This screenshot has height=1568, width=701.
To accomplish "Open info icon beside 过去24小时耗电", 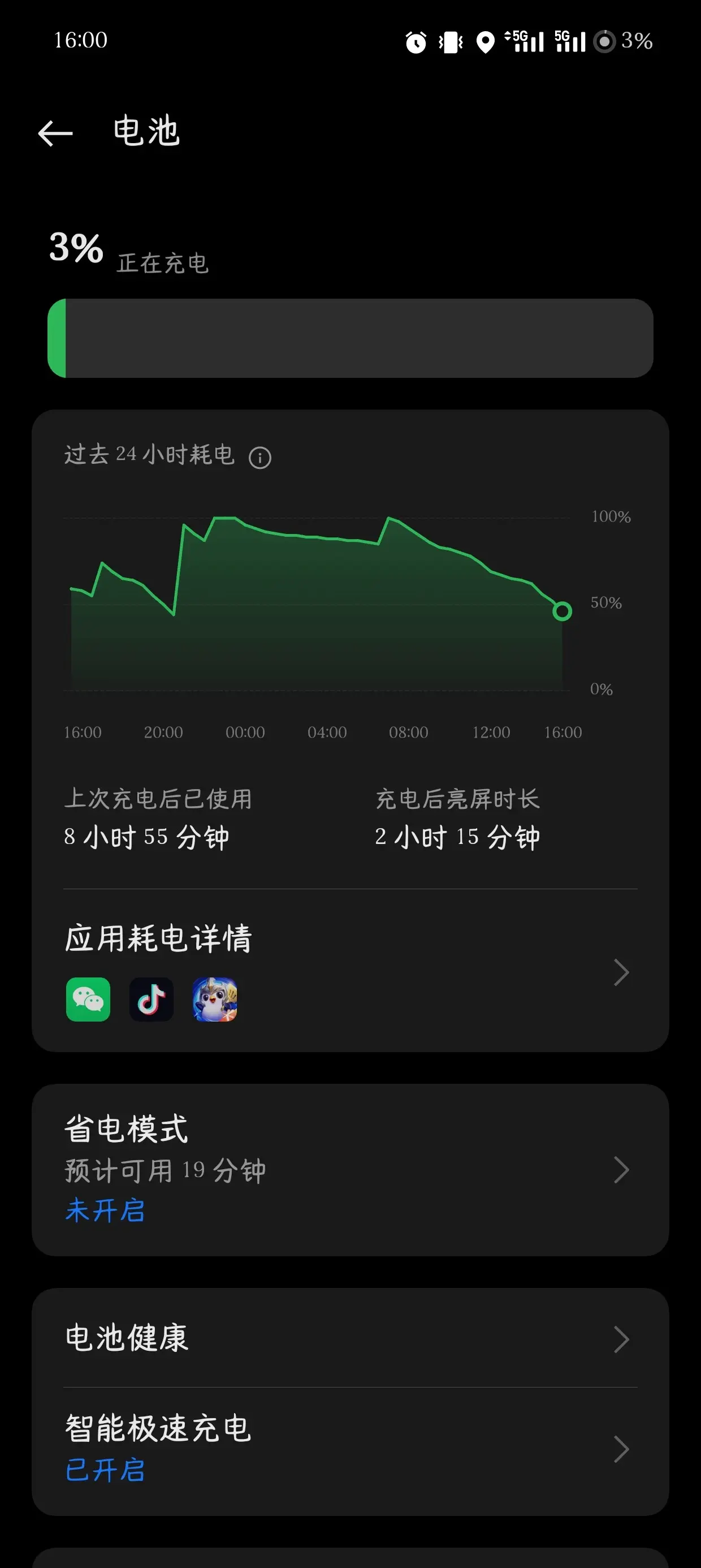I will [260, 457].
